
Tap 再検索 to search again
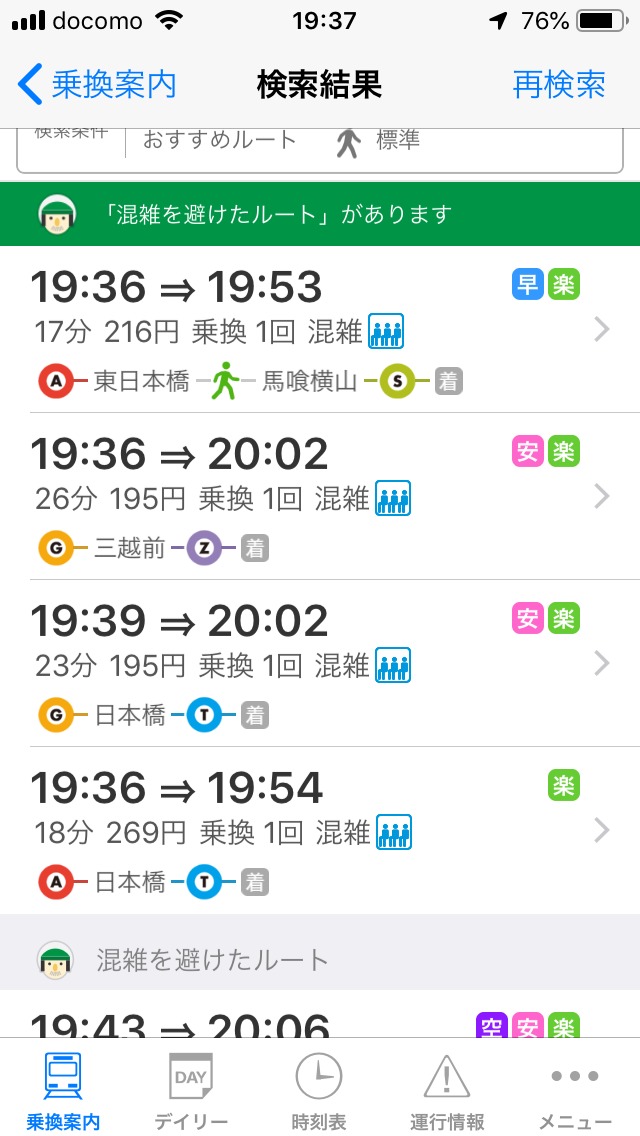tap(558, 85)
